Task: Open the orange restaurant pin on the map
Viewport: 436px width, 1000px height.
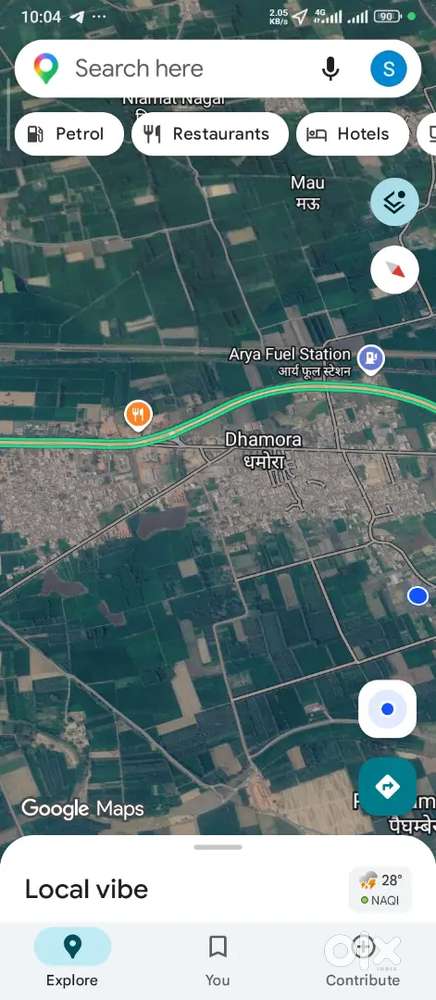Action: point(138,415)
